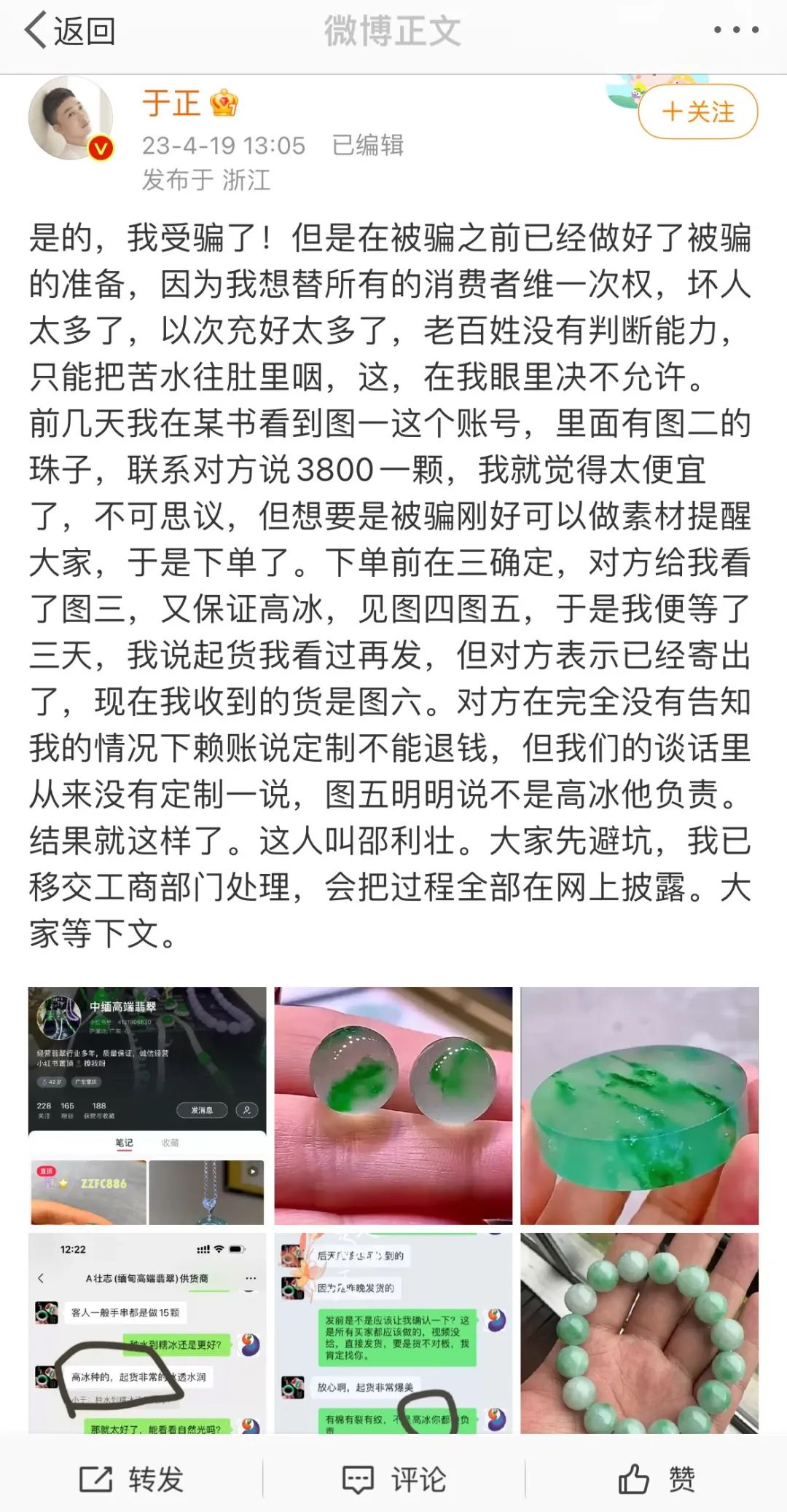Tap the red 置顶 pinned badge
Screen dimensions: 787x1512
click(x=46, y=1172)
